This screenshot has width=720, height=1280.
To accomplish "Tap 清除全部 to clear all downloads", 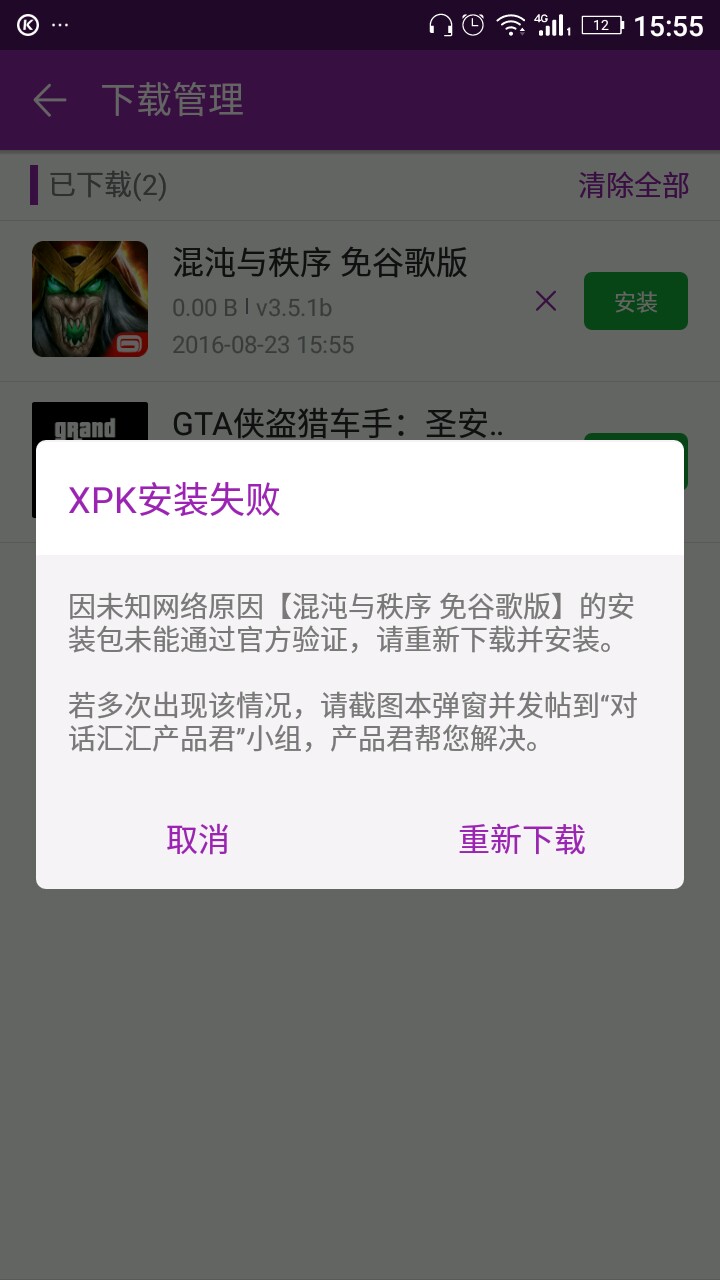I will 633,185.
